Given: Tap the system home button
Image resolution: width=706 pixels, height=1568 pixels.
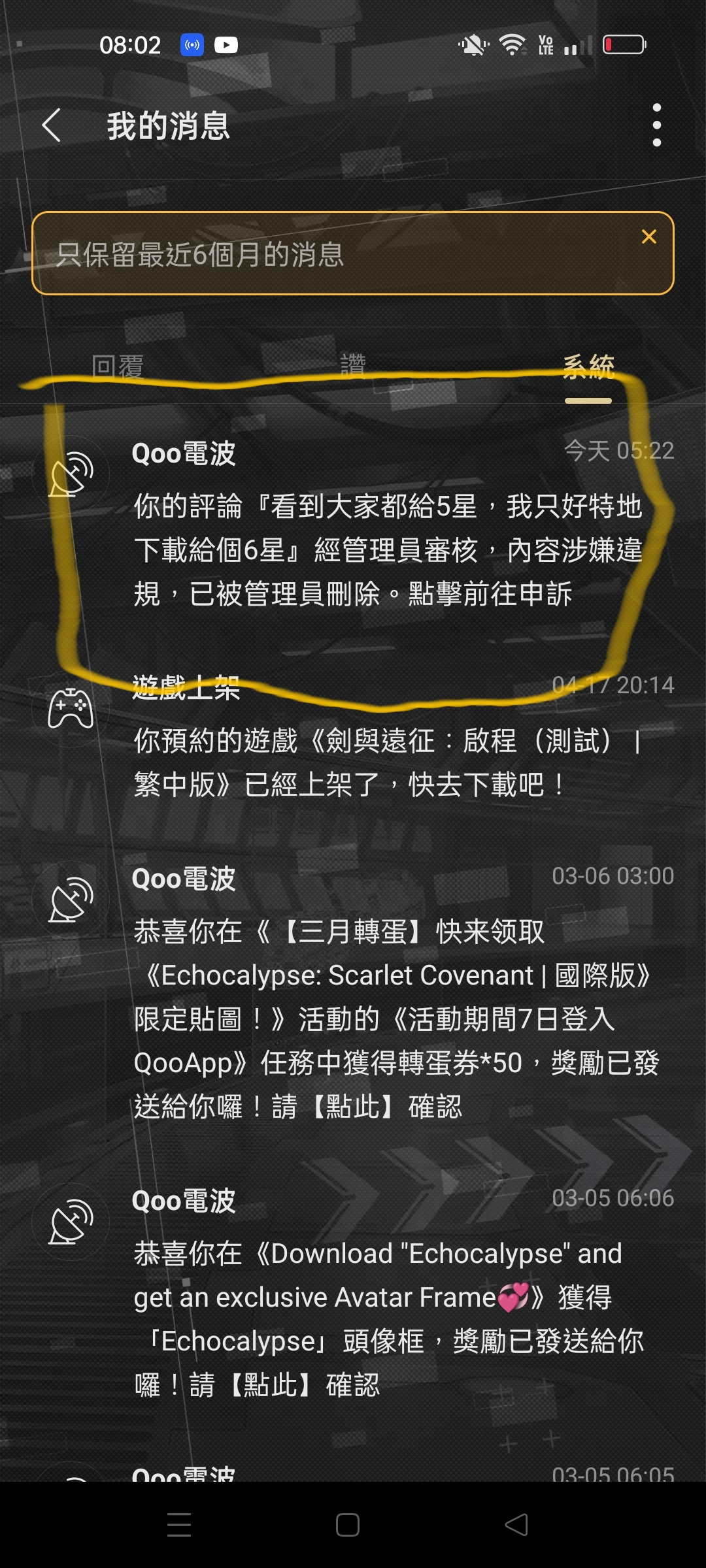Looking at the screenshot, I should pos(347,1525).
